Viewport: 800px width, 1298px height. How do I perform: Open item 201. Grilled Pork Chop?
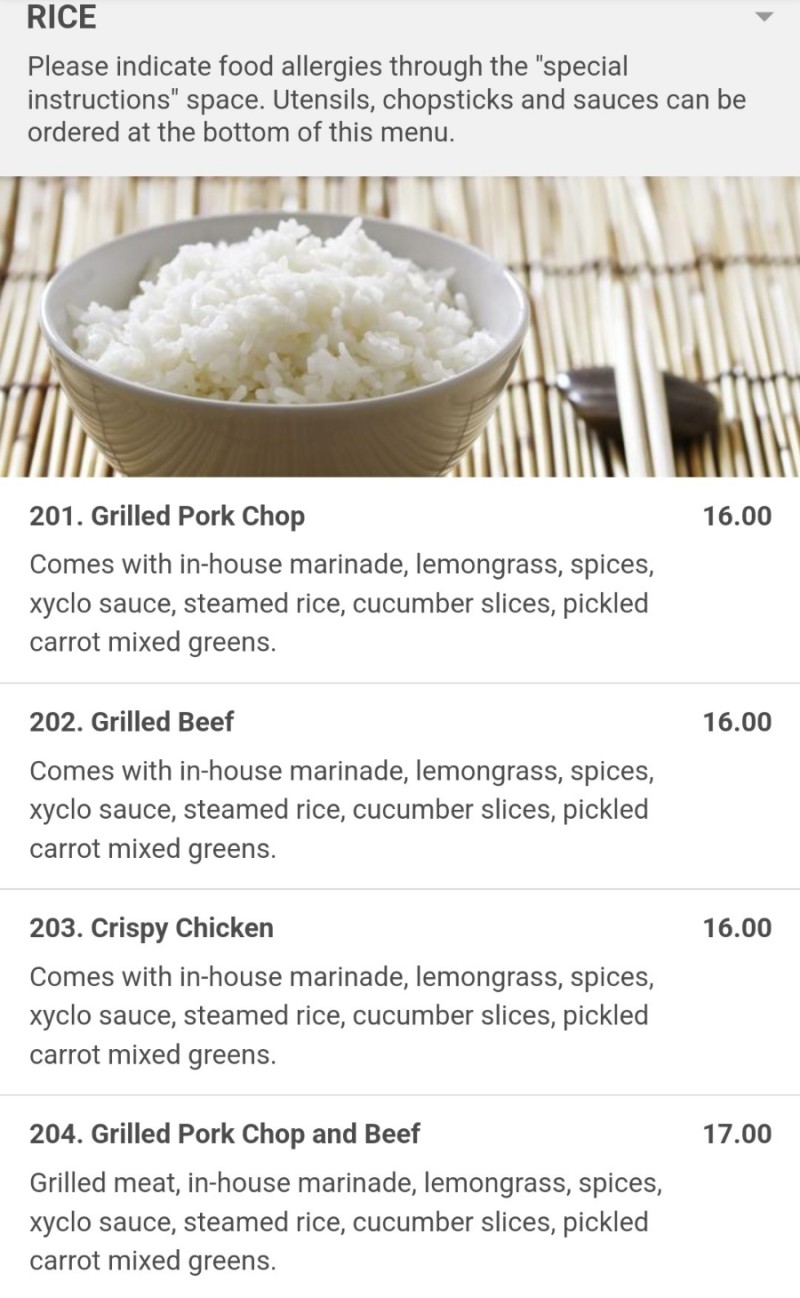(400, 580)
